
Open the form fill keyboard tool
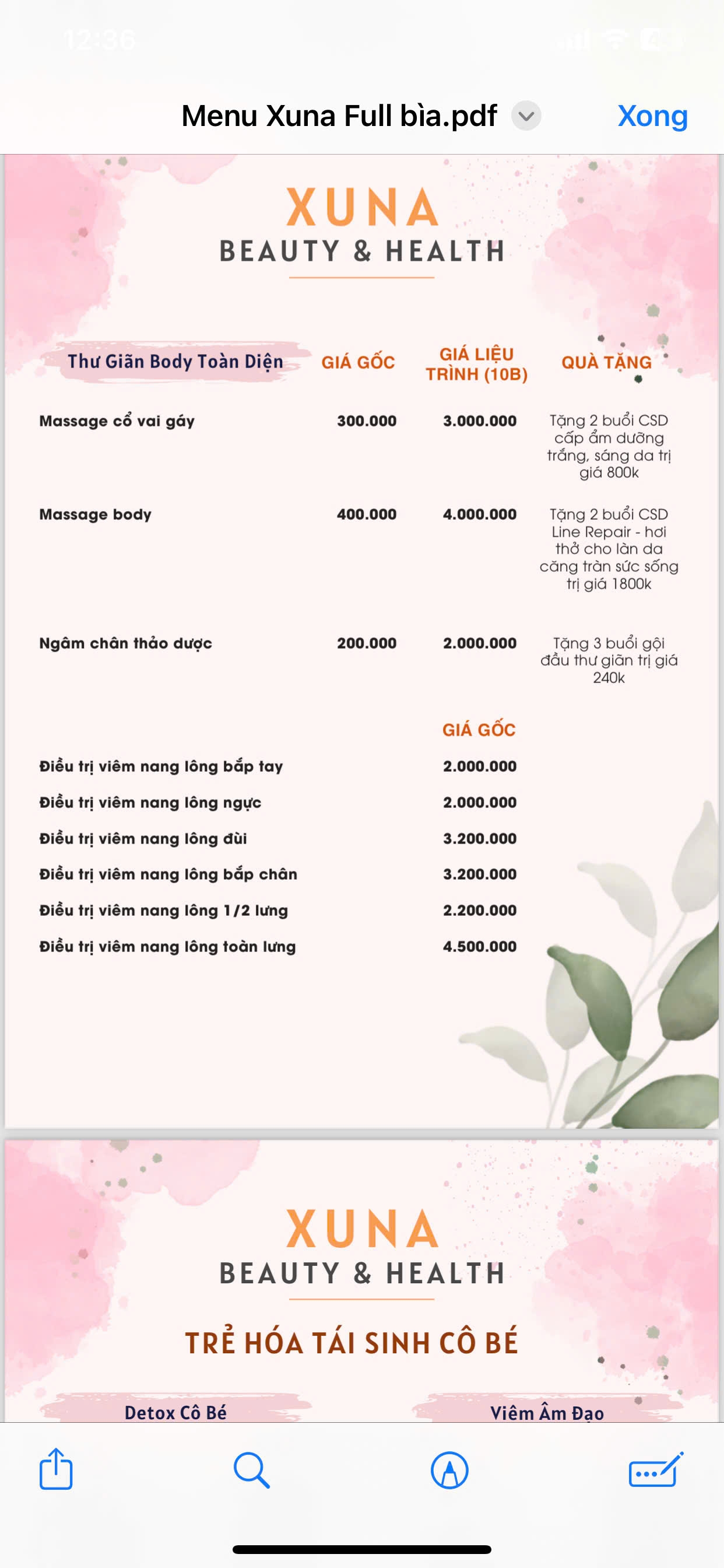(655, 1470)
